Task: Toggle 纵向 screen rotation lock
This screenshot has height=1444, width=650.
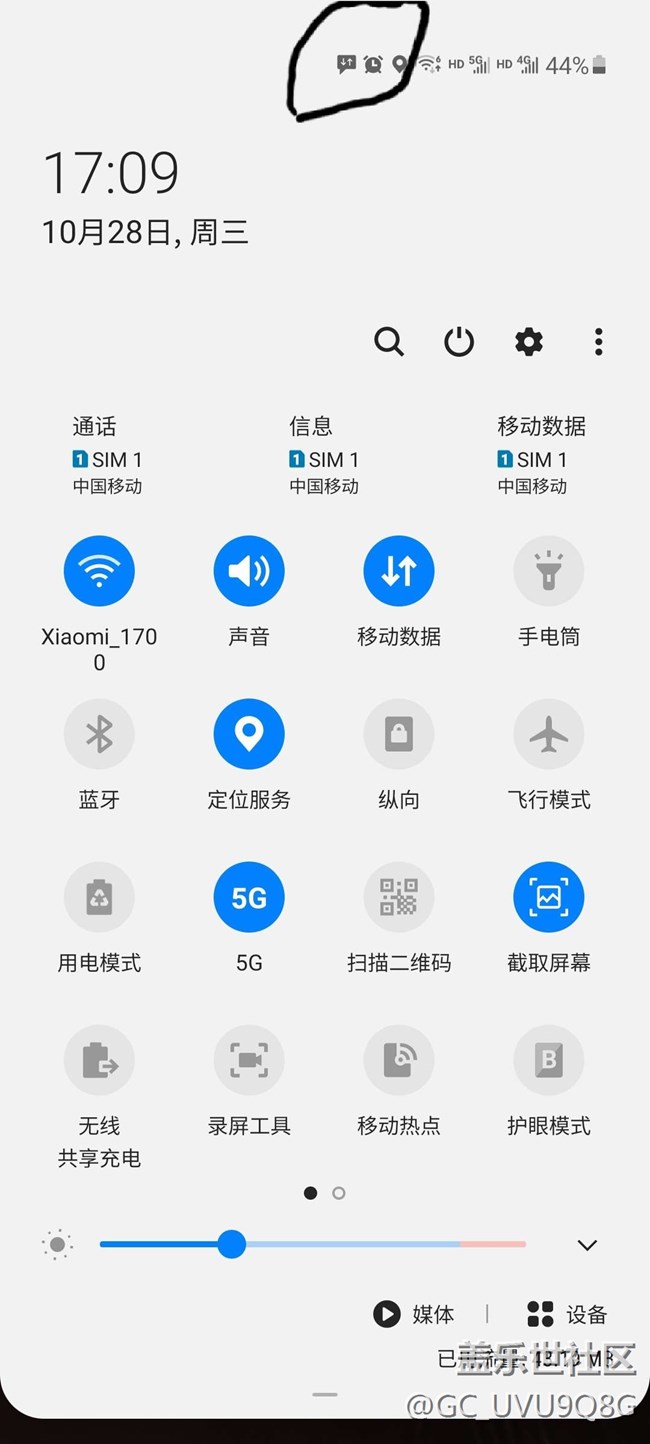Action: point(399,734)
